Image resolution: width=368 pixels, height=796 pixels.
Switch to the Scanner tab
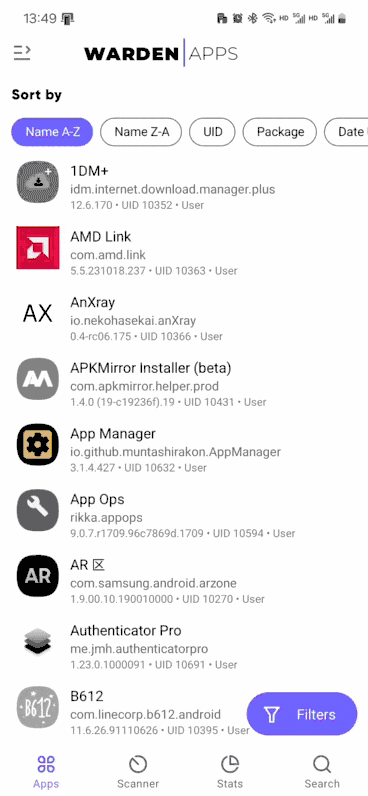point(138,771)
